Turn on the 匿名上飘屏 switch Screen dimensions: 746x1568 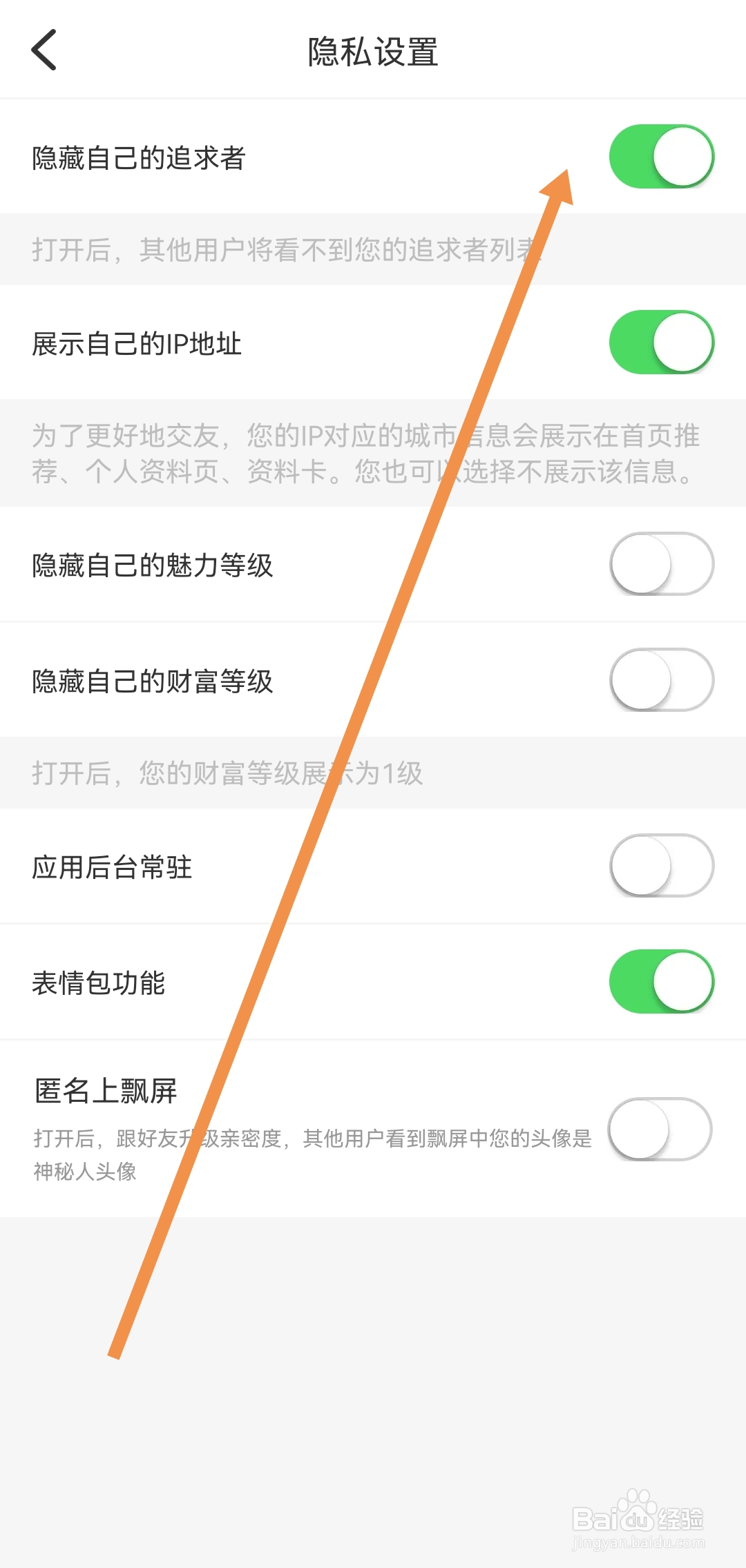[x=660, y=1129]
